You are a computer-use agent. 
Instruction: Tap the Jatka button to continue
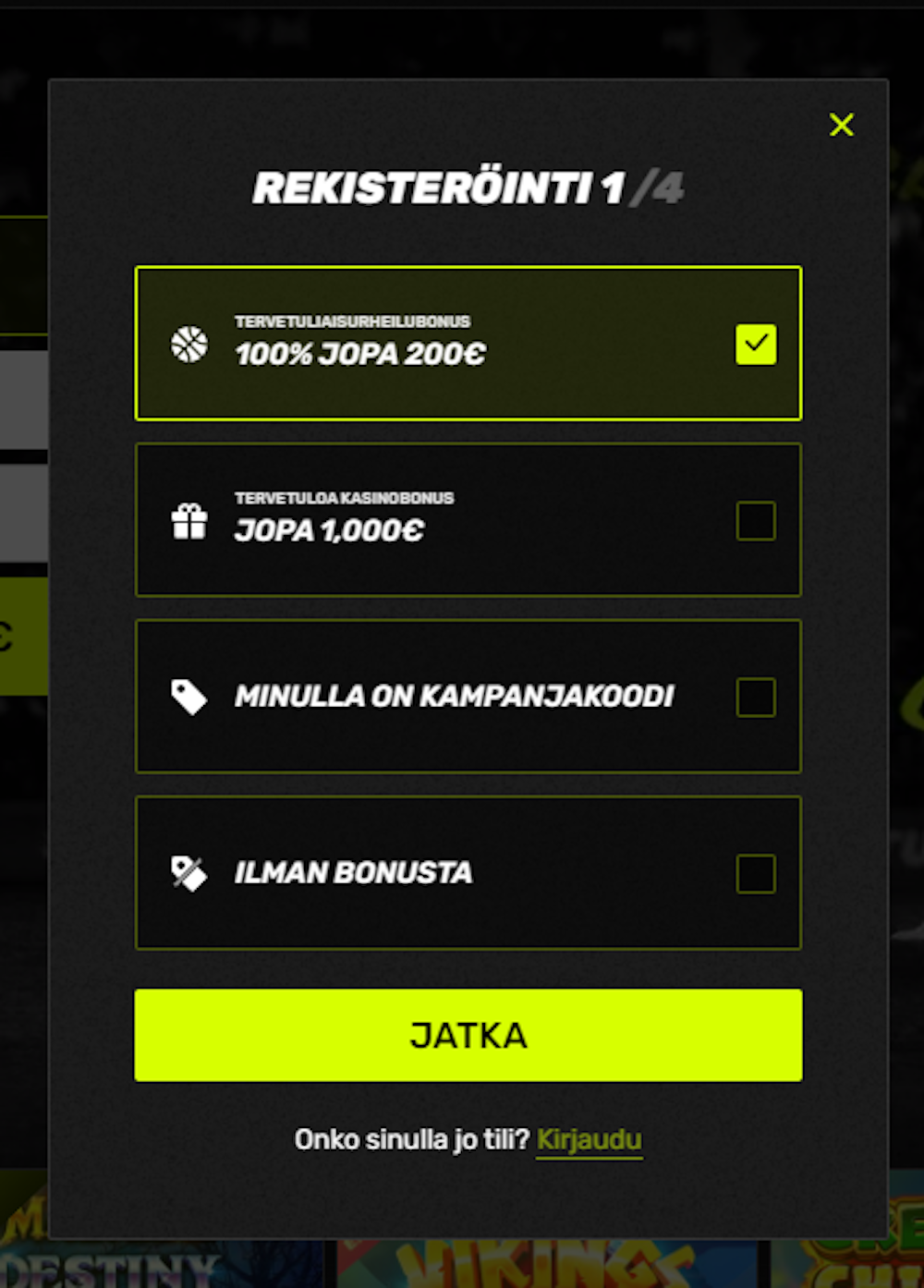[468, 1035]
